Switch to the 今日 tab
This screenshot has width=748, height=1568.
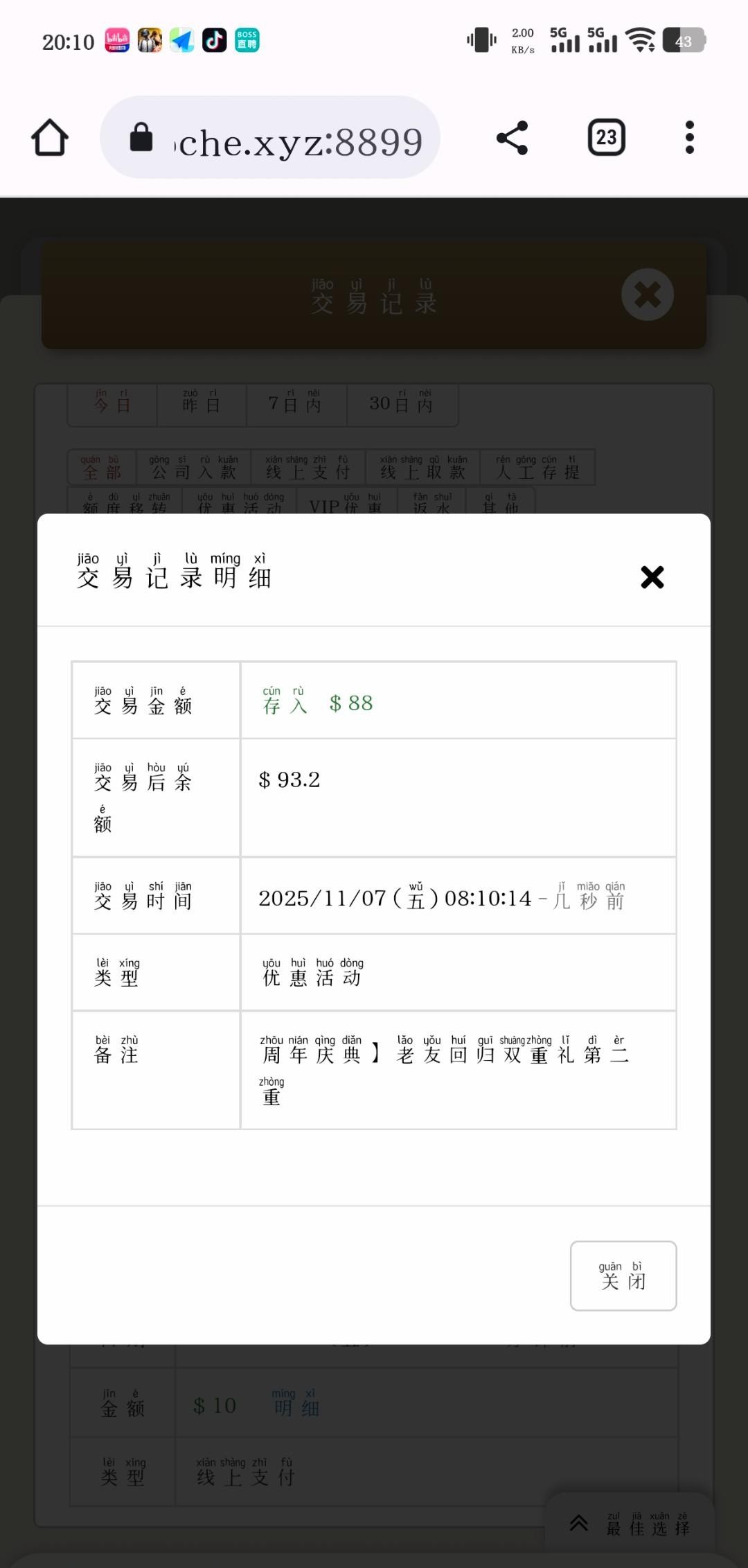click(x=111, y=404)
